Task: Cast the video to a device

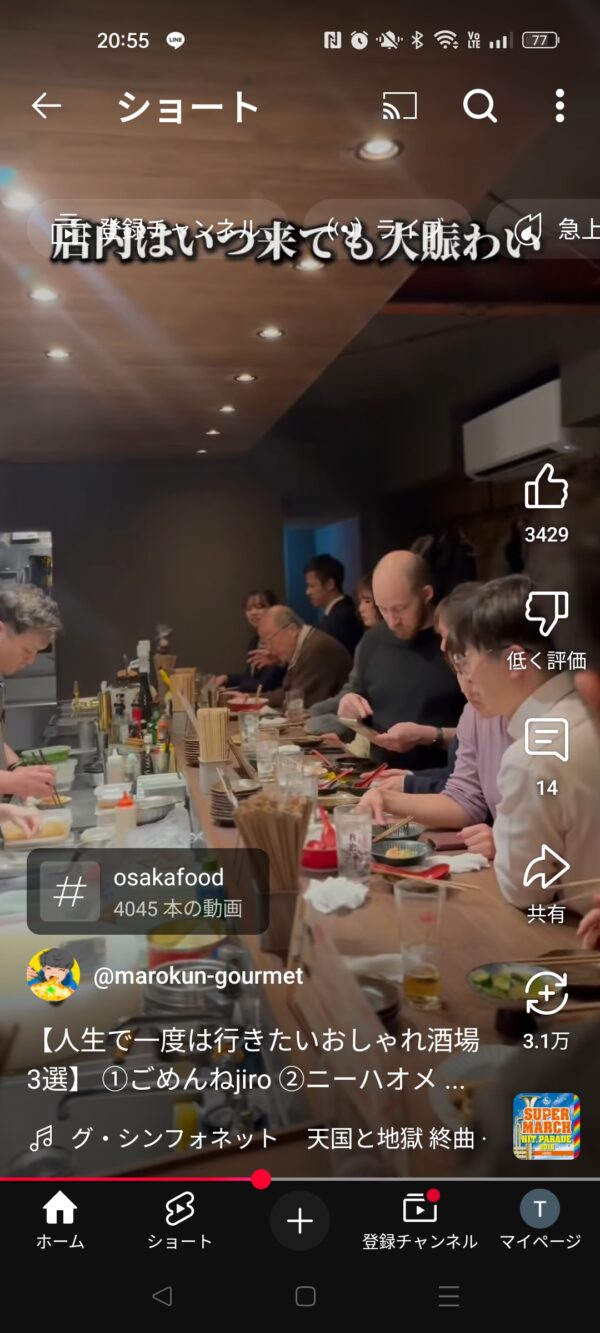Action: click(x=400, y=106)
